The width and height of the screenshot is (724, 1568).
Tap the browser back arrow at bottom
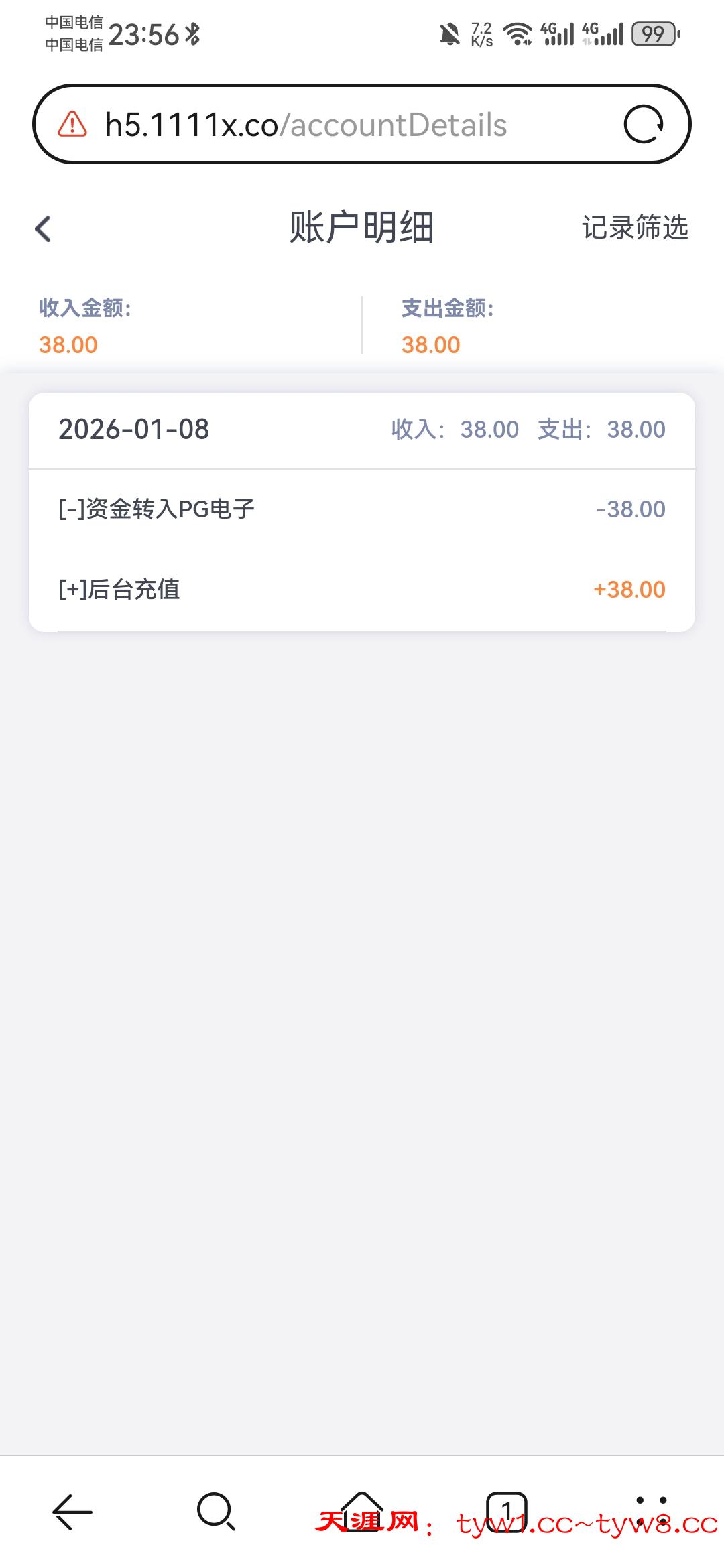pos(72,1512)
